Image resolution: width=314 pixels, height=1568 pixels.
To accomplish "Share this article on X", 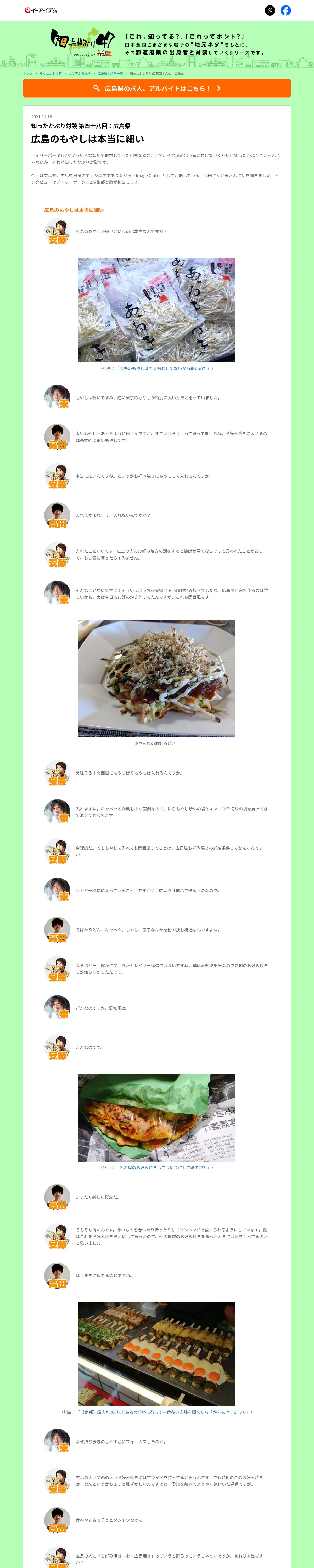I will pos(270,10).
